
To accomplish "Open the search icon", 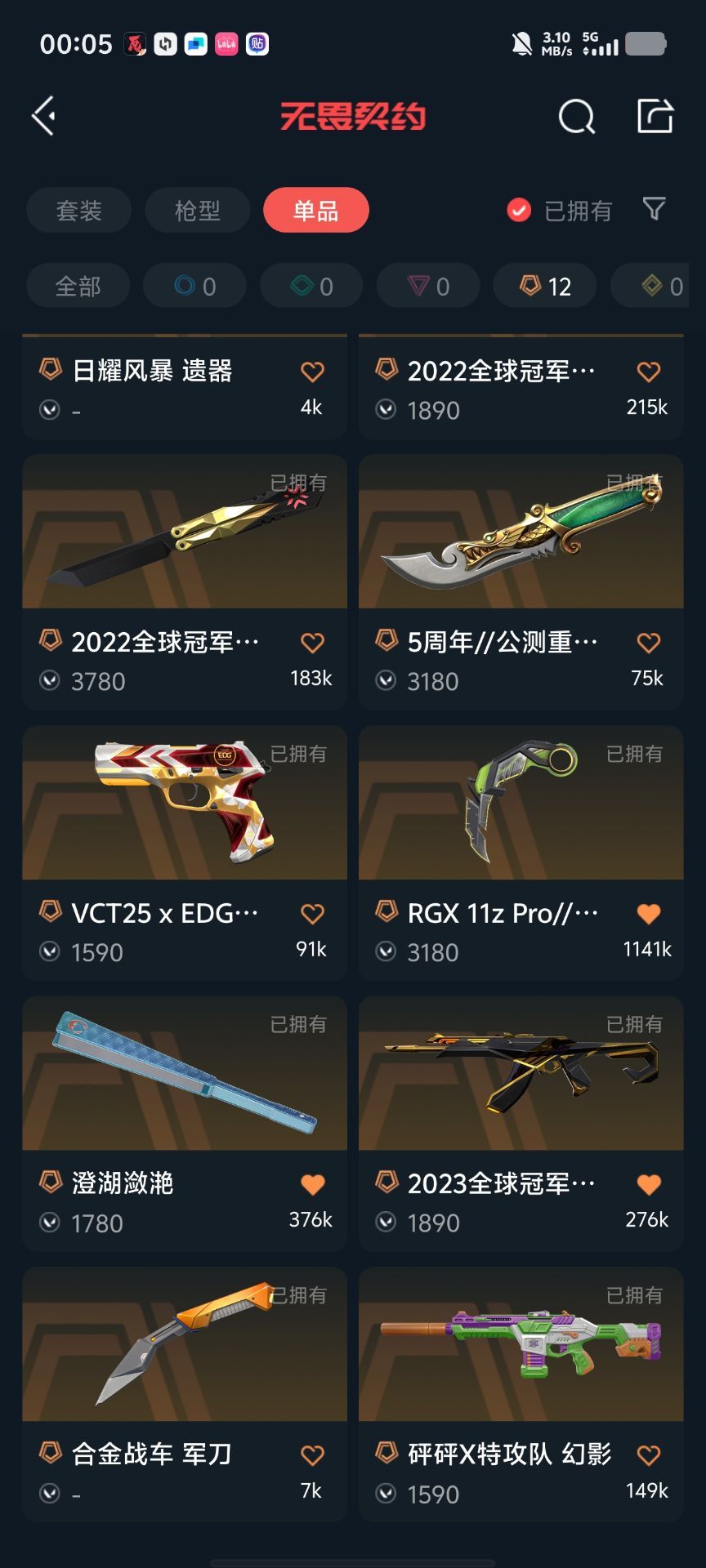I will 576,117.
